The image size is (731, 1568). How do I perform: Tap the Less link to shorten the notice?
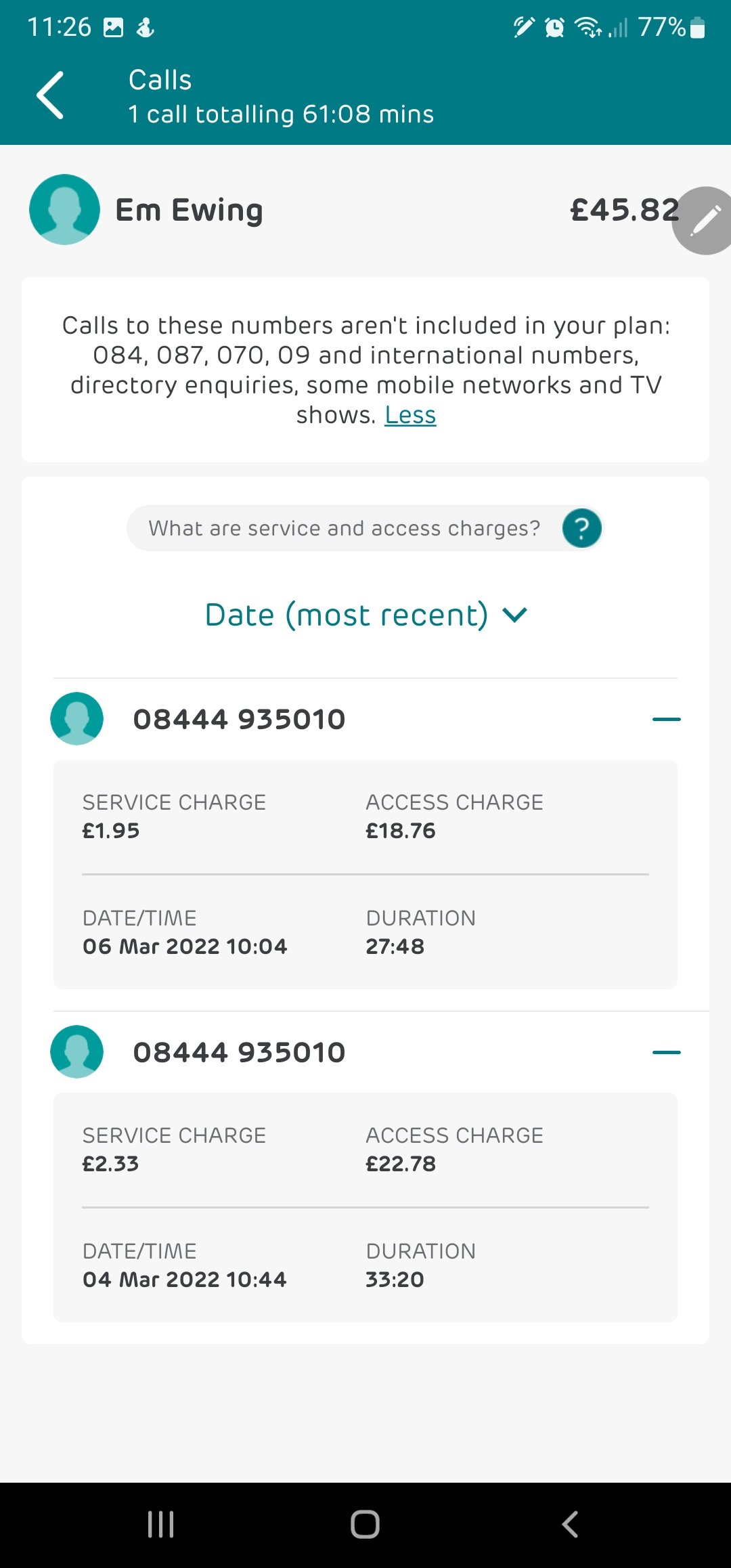pyautogui.click(x=410, y=415)
